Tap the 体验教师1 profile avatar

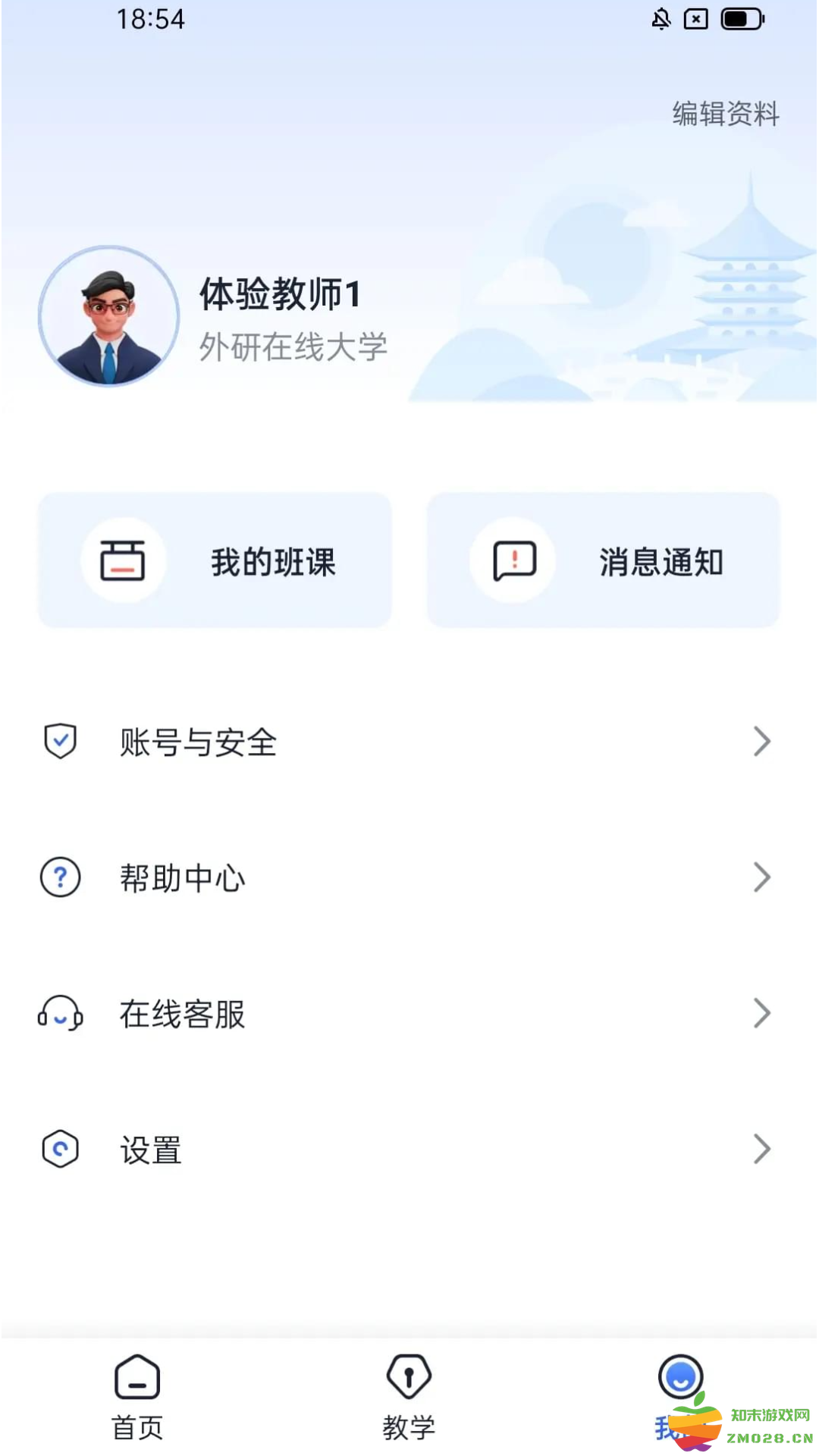coord(109,316)
